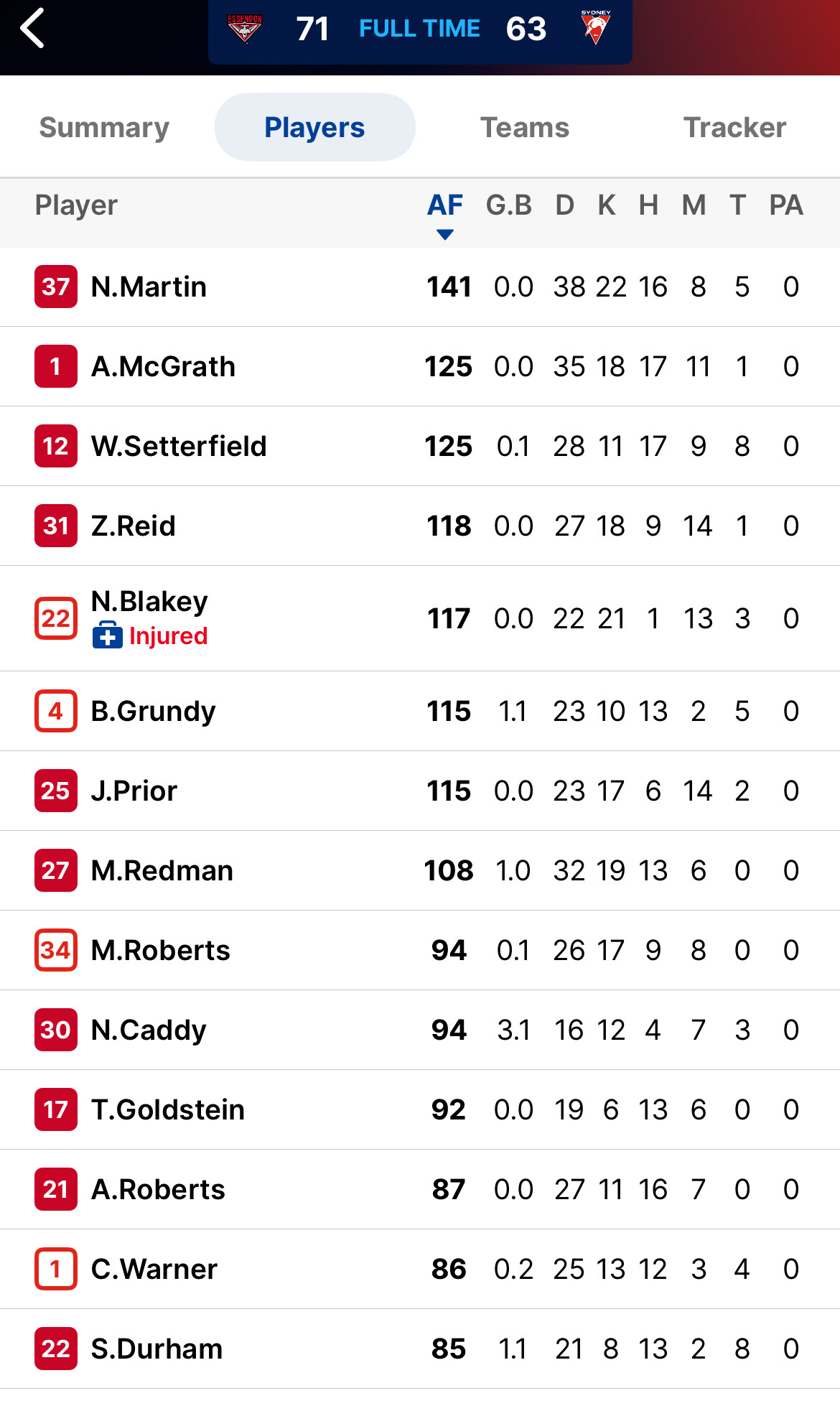Sort the table by G.B column
840x1406 pixels.
pos(509,205)
